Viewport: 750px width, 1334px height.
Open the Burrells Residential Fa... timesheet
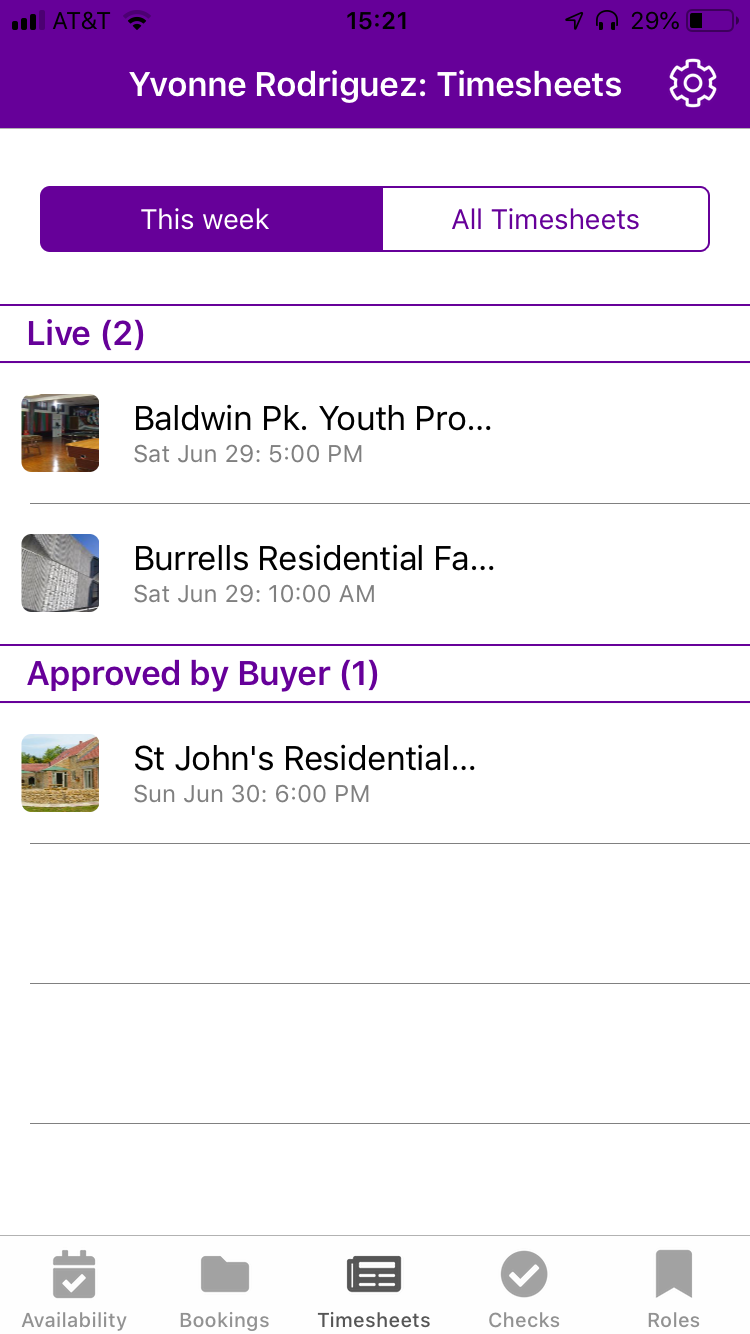pos(314,573)
